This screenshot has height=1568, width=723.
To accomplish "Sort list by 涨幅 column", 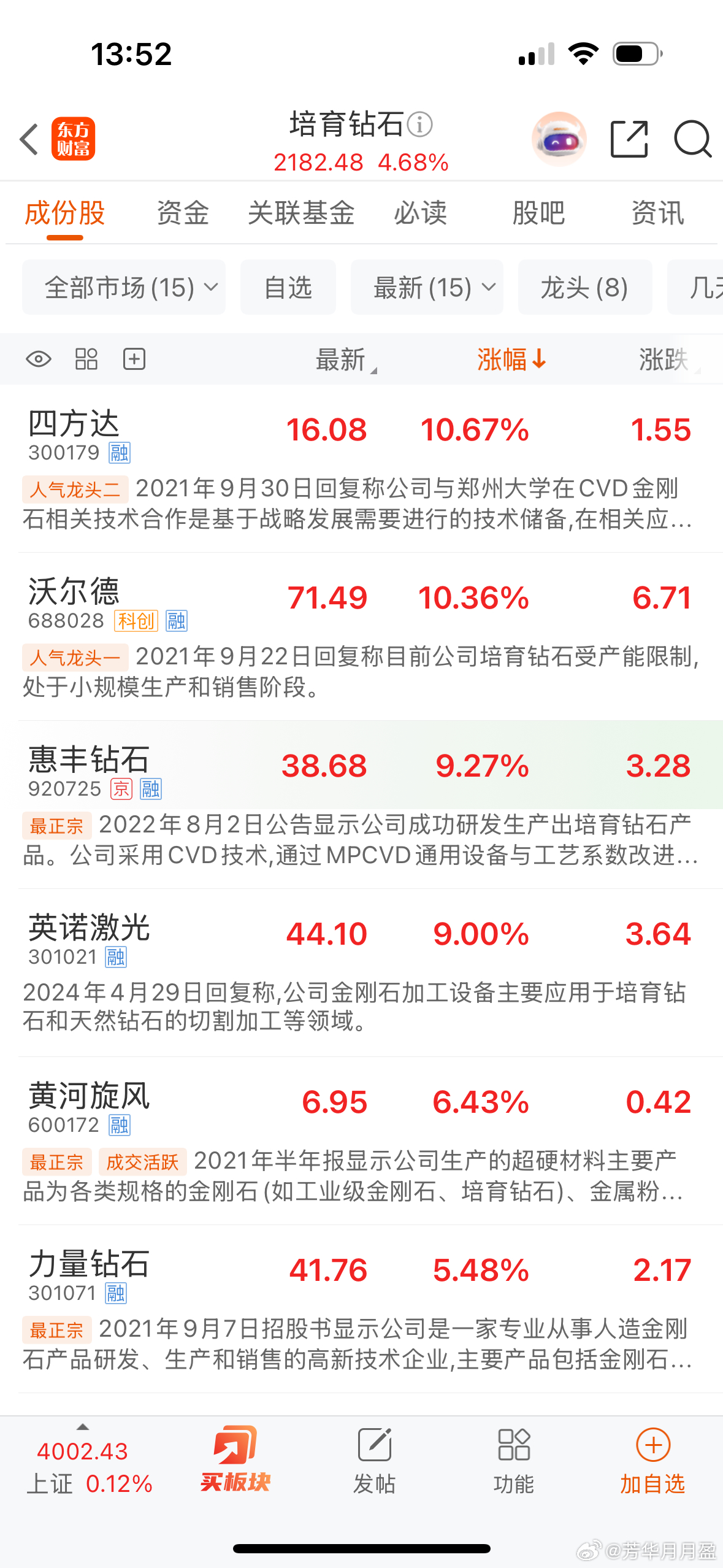I will point(511,359).
